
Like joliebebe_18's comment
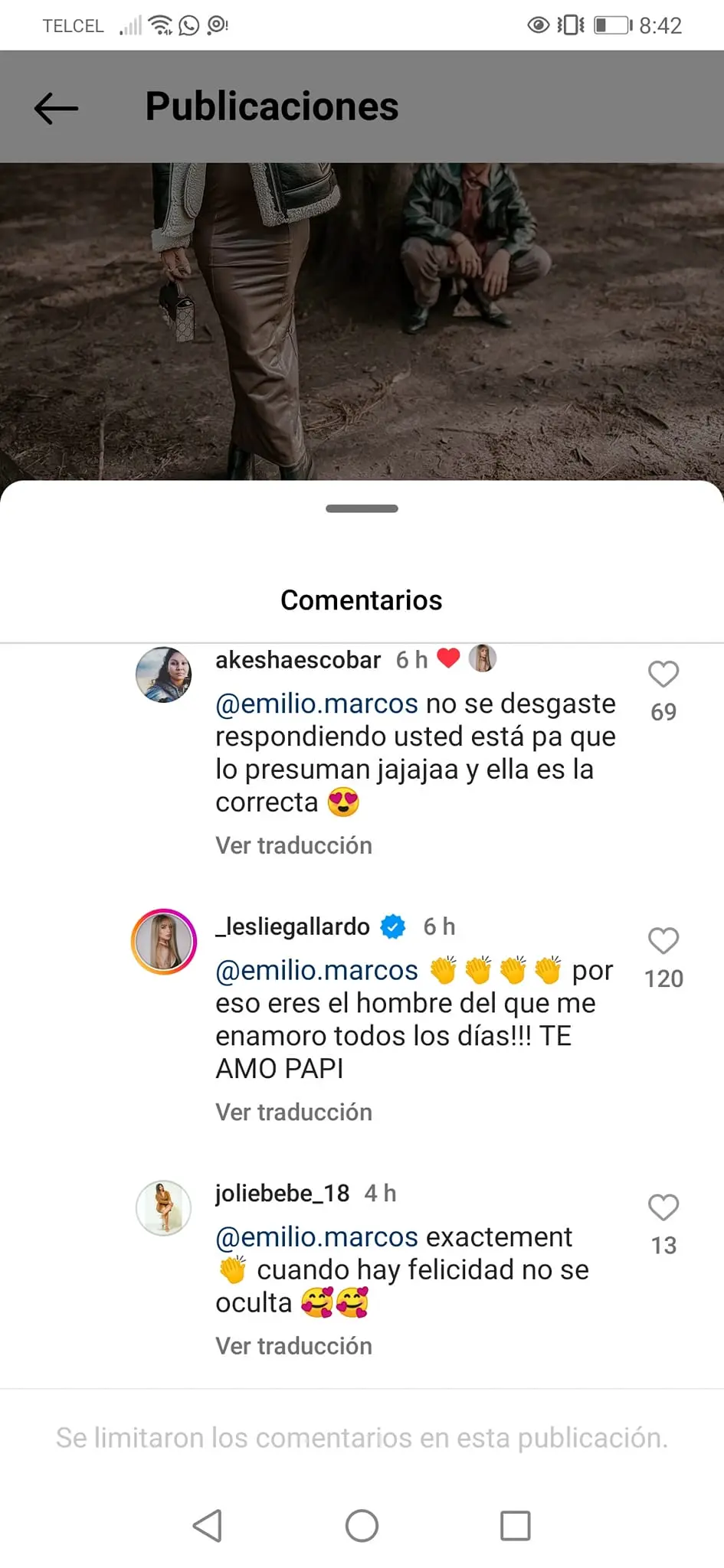(663, 1207)
